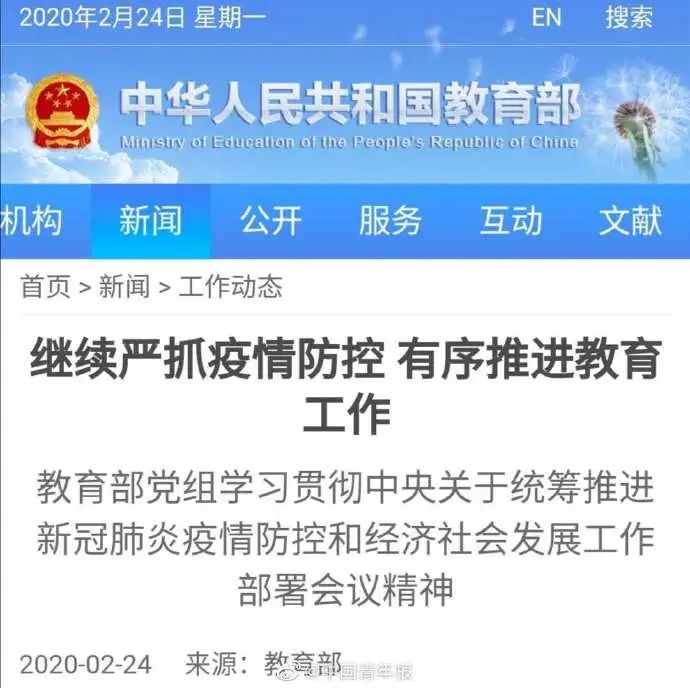Return to 首页 via breadcrumb
This screenshot has width=690, height=688.
(x=46, y=287)
